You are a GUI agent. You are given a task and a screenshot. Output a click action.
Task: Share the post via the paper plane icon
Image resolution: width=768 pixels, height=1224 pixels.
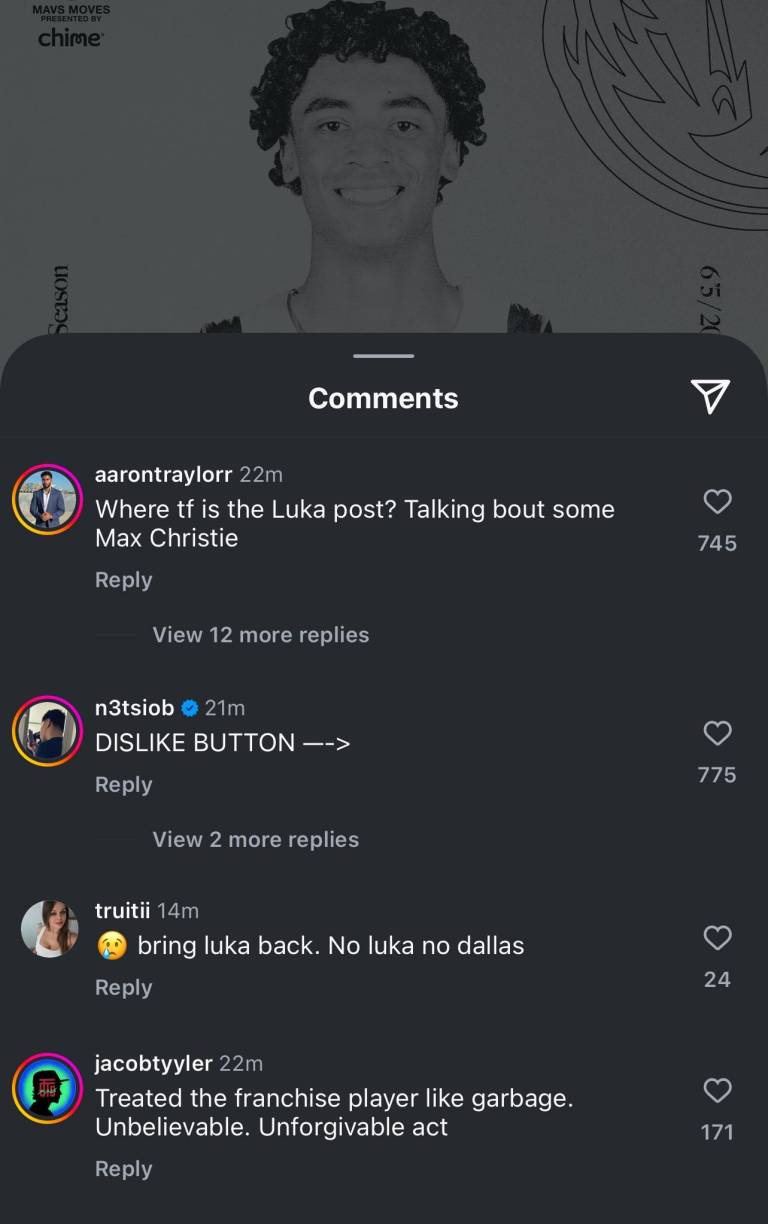(710, 396)
